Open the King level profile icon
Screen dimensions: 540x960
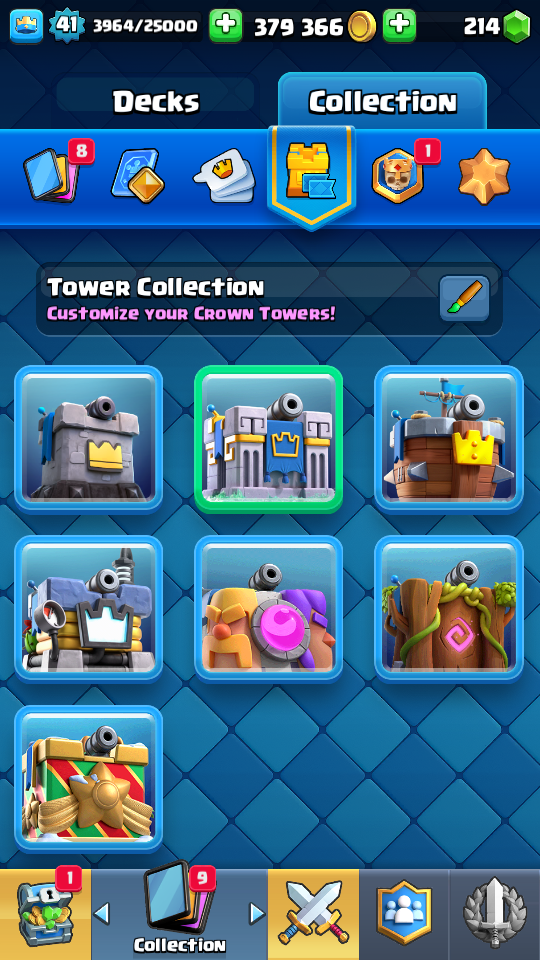[26, 26]
